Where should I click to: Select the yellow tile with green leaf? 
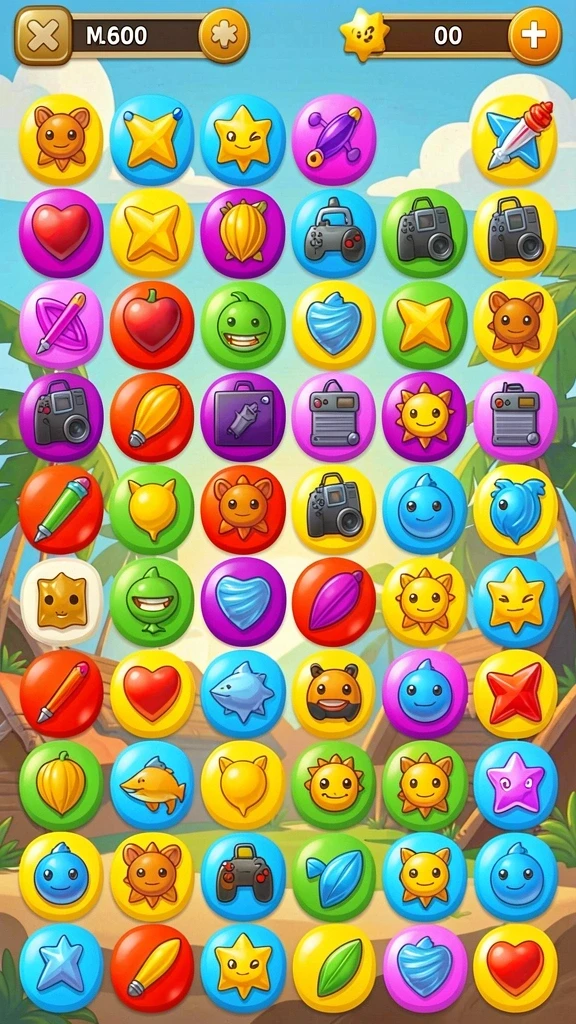click(x=334, y=968)
